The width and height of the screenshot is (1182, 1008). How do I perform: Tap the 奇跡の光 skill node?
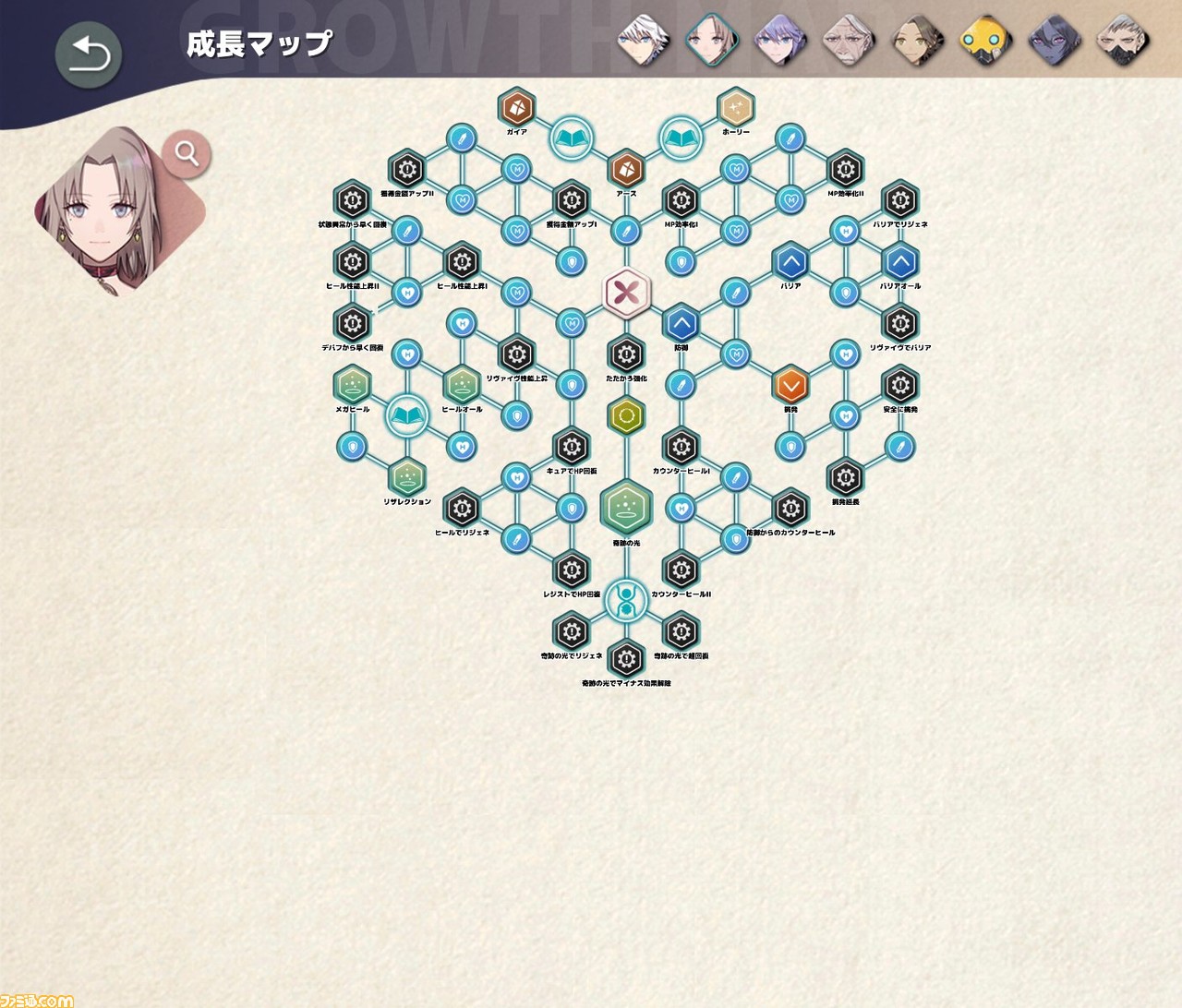626,508
